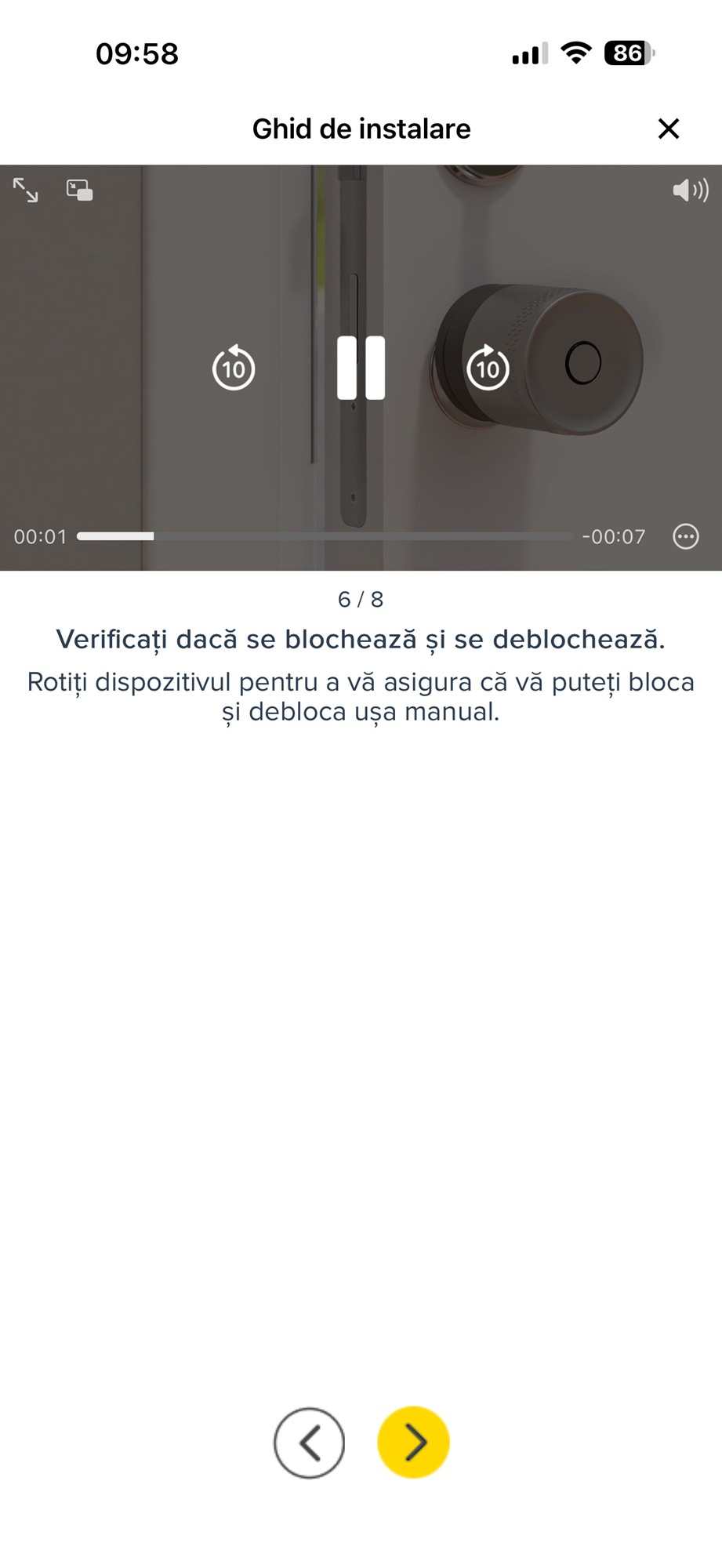Mute the video sound
This screenshot has width=722, height=1568.
click(x=690, y=190)
